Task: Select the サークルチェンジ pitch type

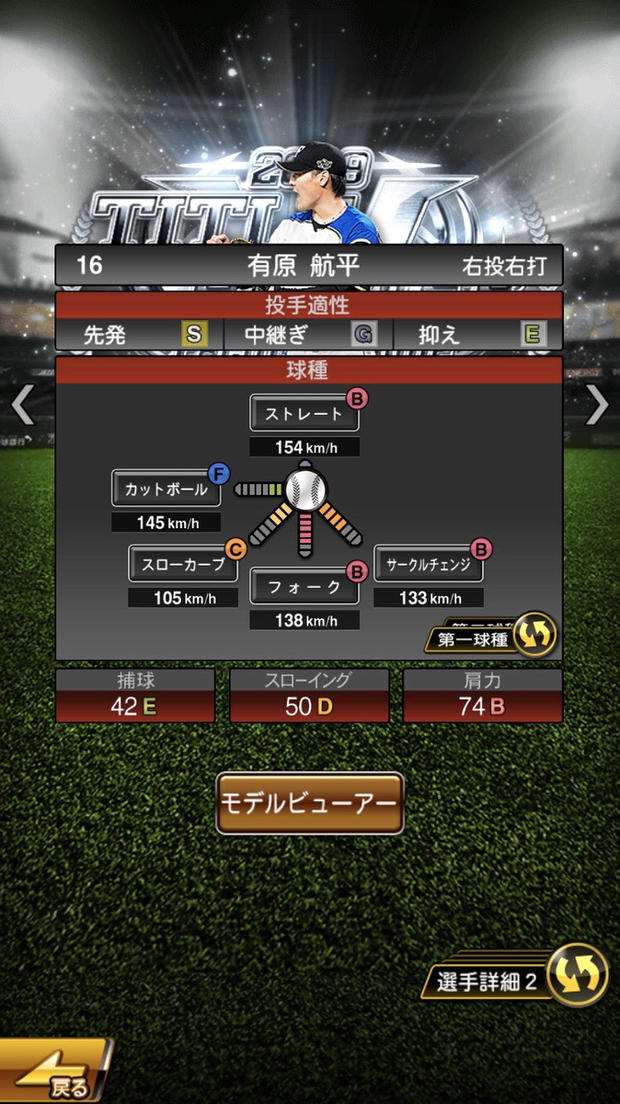Action: click(x=429, y=565)
